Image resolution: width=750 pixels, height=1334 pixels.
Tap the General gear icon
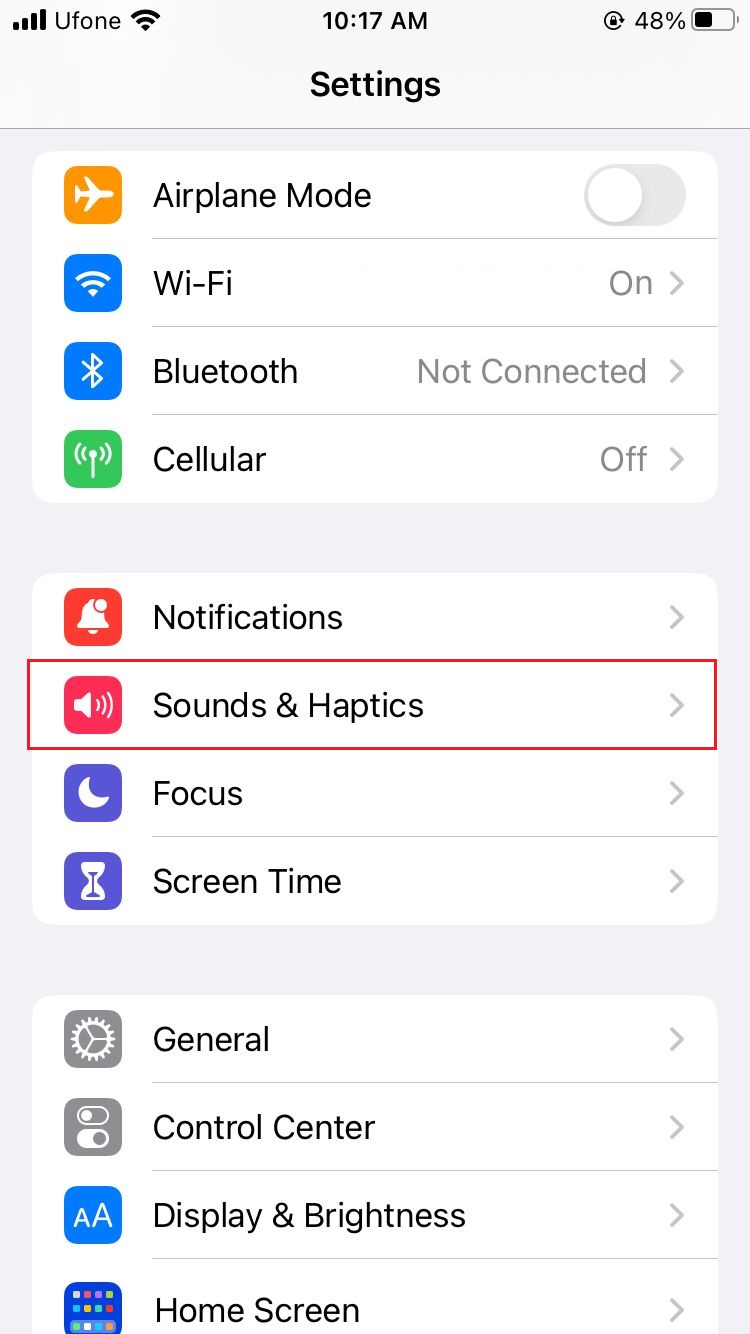point(92,1039)
